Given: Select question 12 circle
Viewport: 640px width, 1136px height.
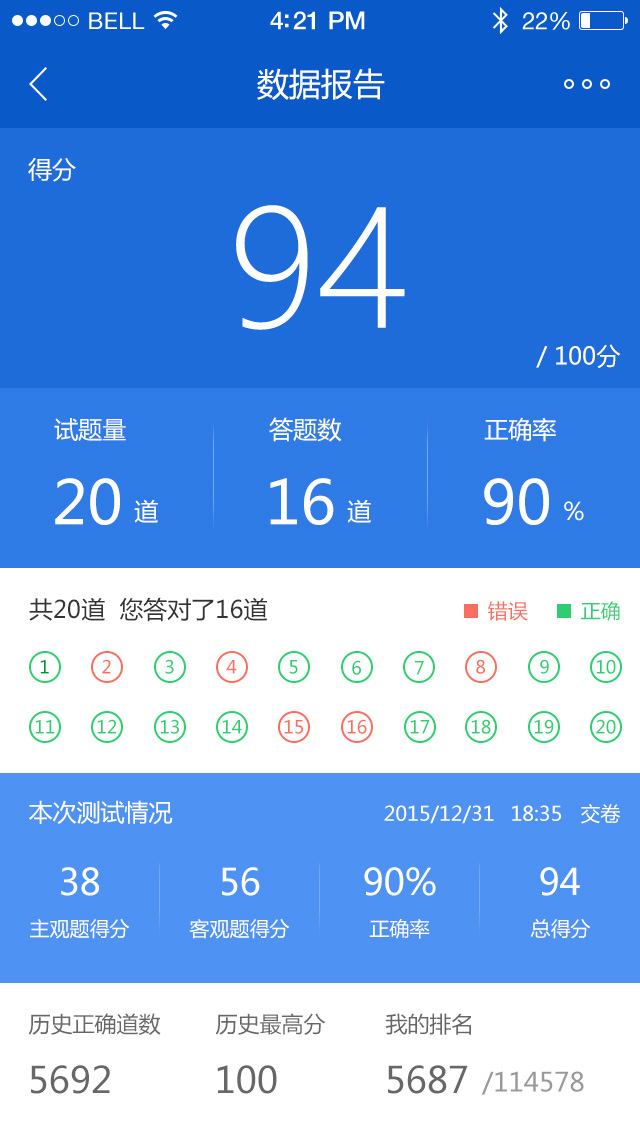Looking at the screenshot, I should point(107,727).
